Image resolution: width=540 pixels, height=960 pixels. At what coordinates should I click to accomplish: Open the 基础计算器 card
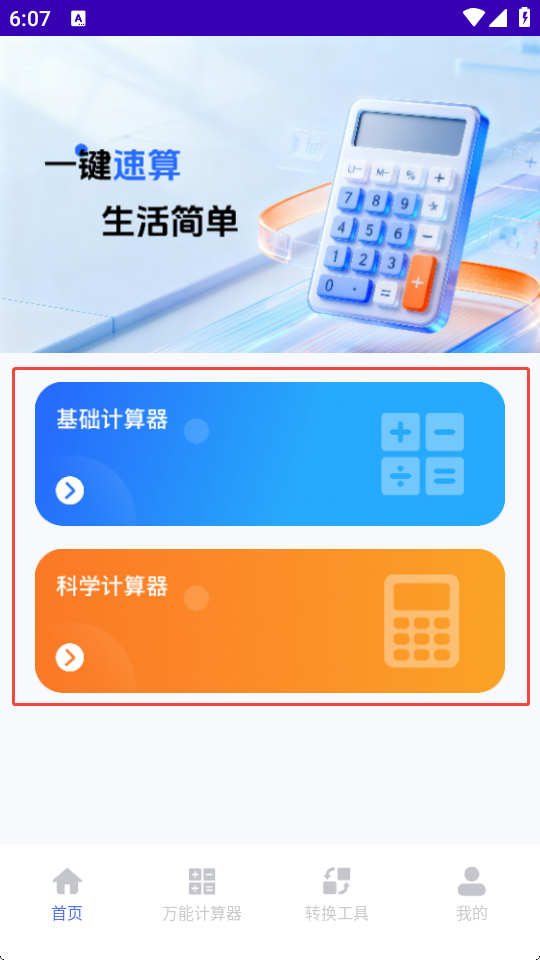[270, 454]
